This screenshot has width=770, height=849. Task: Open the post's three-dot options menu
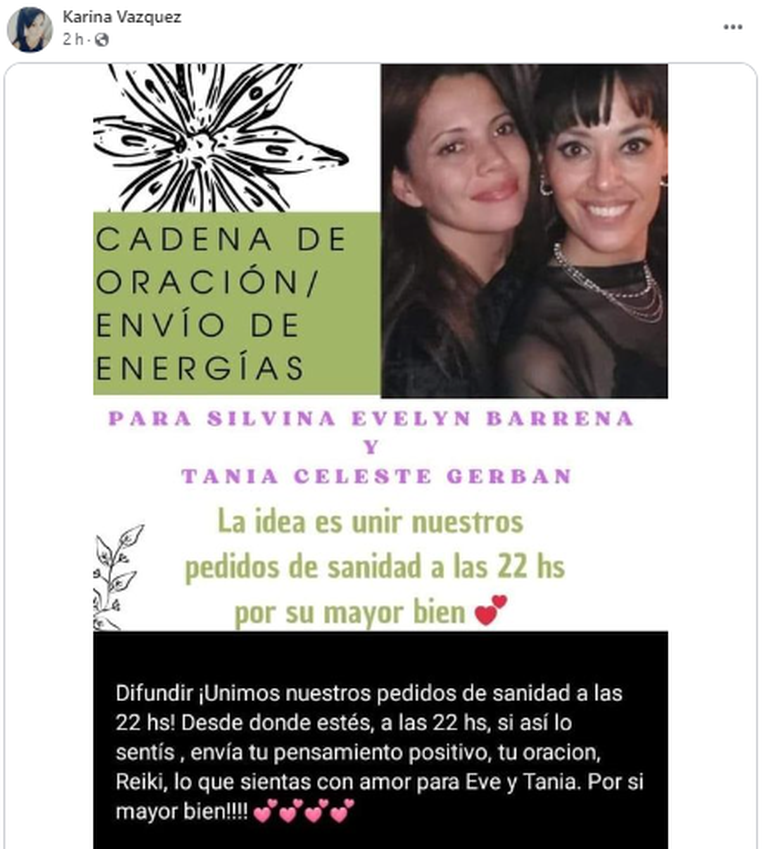click(x=733, y=27)
